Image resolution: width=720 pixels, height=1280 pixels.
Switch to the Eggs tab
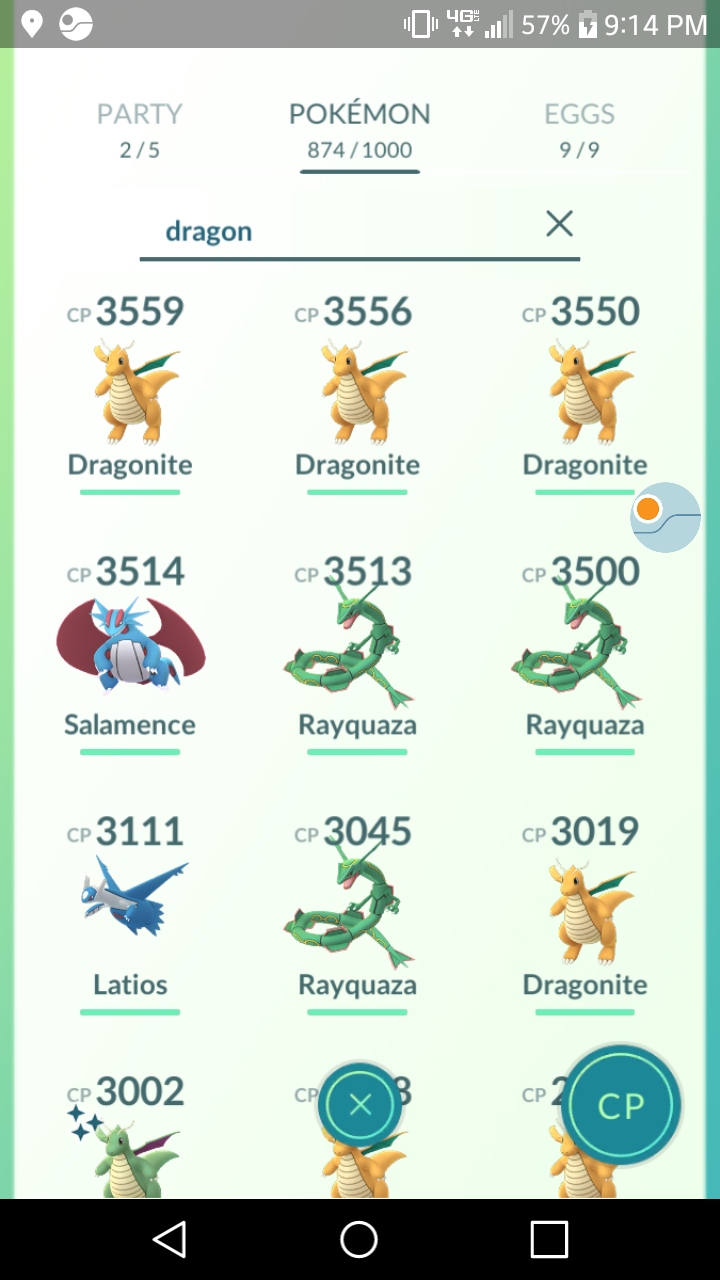pos(579,130)
